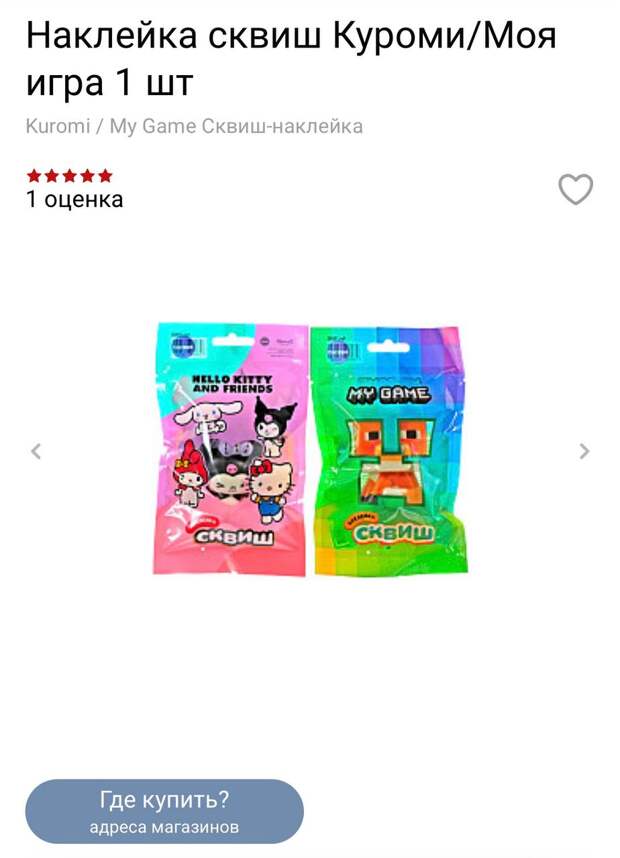Open the '1 оценка' star rating

click(74, 188)
